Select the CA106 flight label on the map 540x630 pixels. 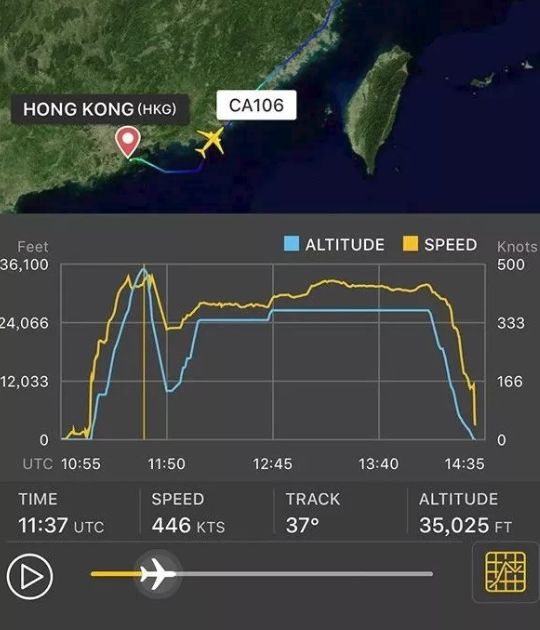(x=256, y=105)
